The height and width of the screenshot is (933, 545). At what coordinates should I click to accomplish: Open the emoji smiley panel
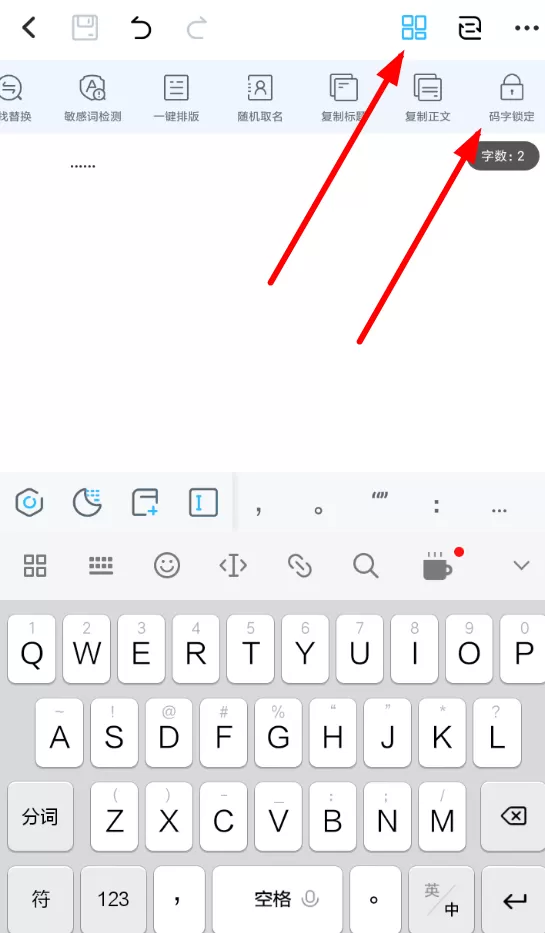point(167,565)
